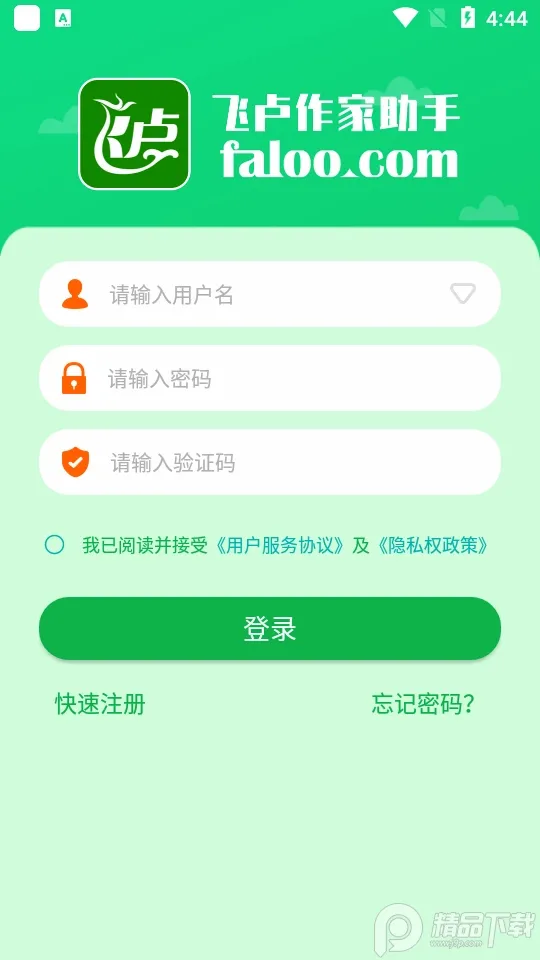This screenshot has width=540, height=960.
Task: Focus the password input field
Action: (x=269, y=378)
